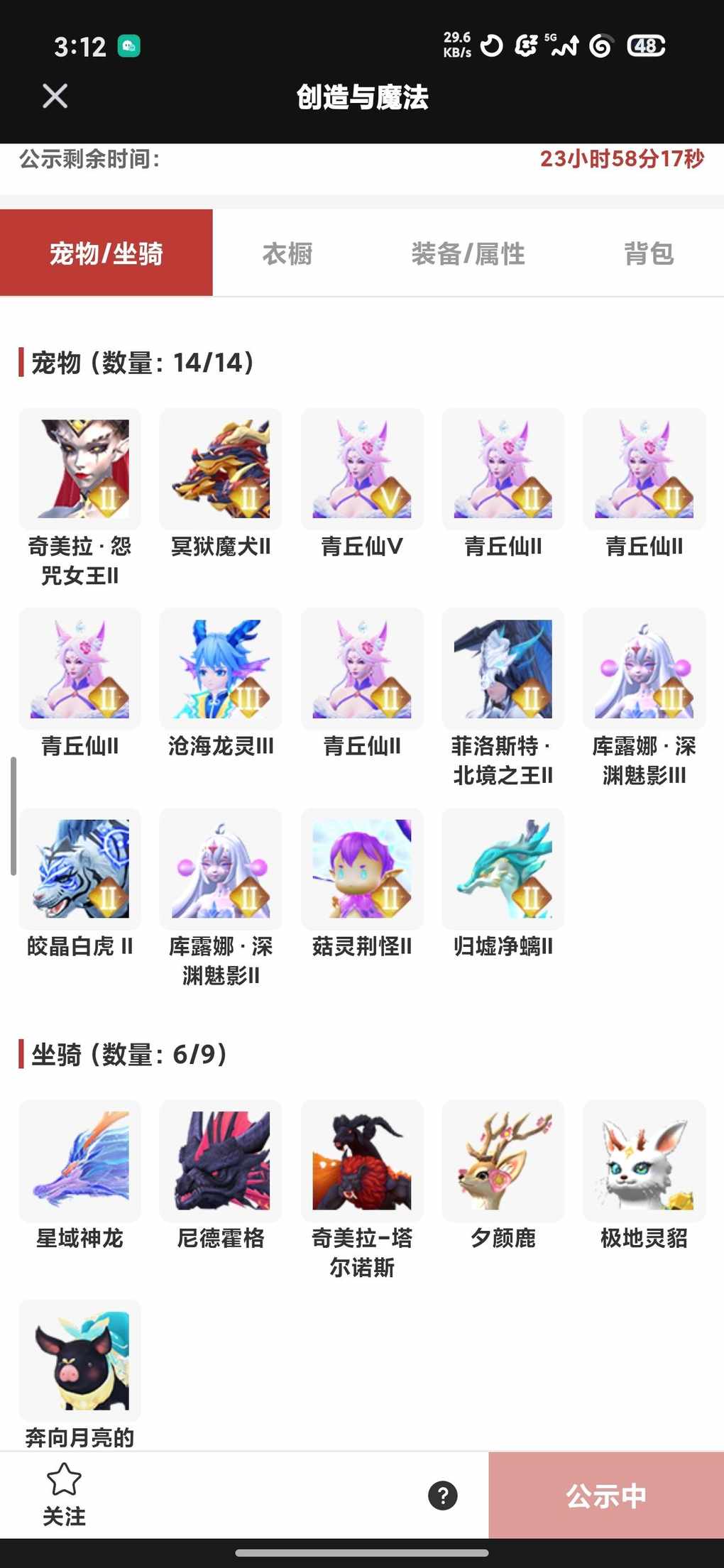The image size is (724, 1568).
Task: Follow this listing with the 关注 star
Action: (64, 1493)
